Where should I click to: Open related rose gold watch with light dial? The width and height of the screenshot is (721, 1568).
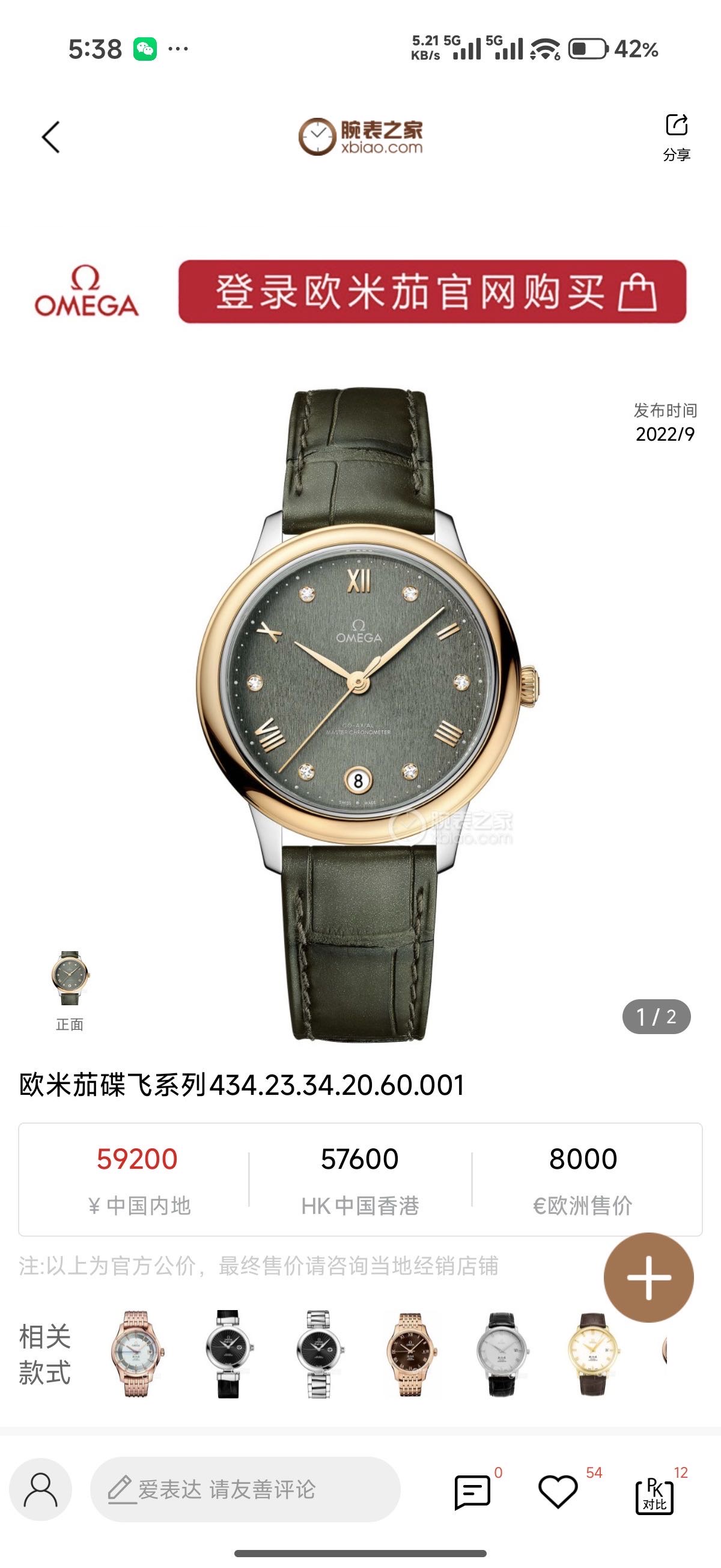click(136, 1355)
